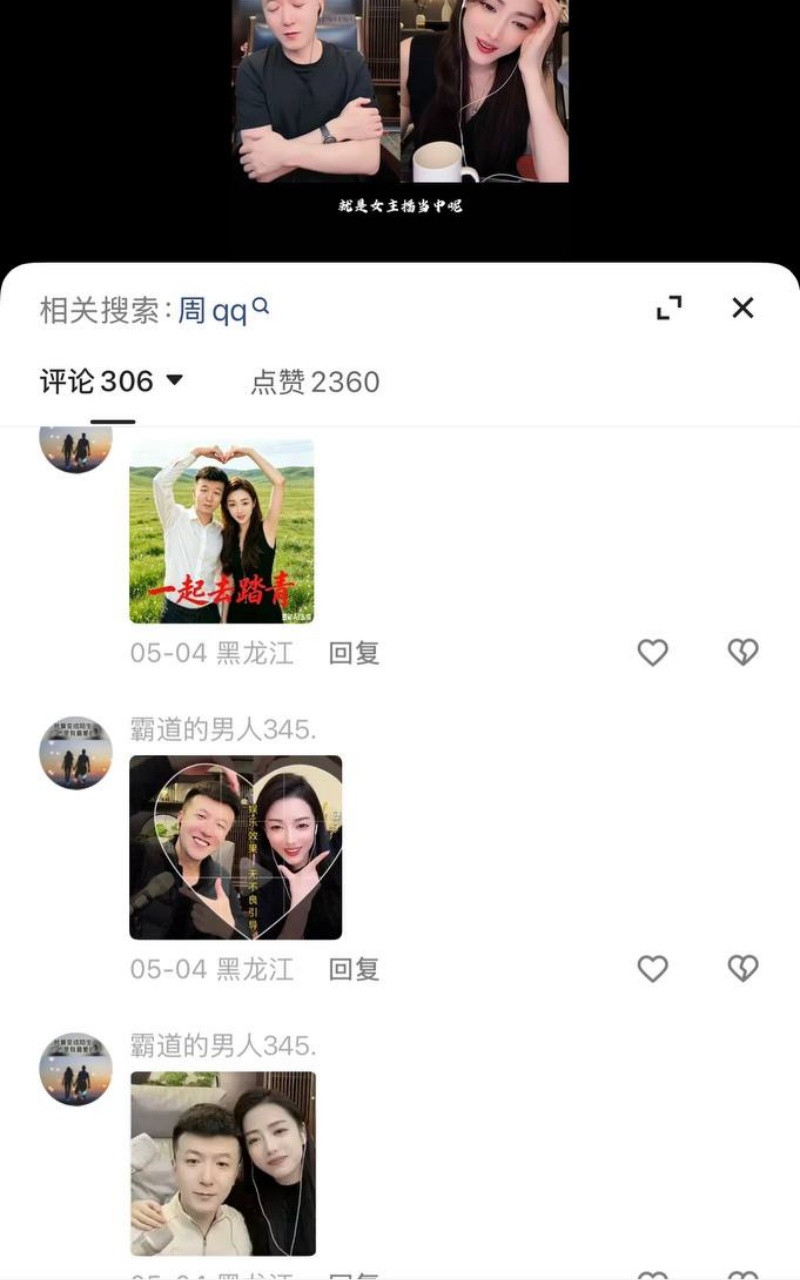Like the 一起去踏青 image comment
The width and height of the screenshot is (800, 1280).
(653, 652)
